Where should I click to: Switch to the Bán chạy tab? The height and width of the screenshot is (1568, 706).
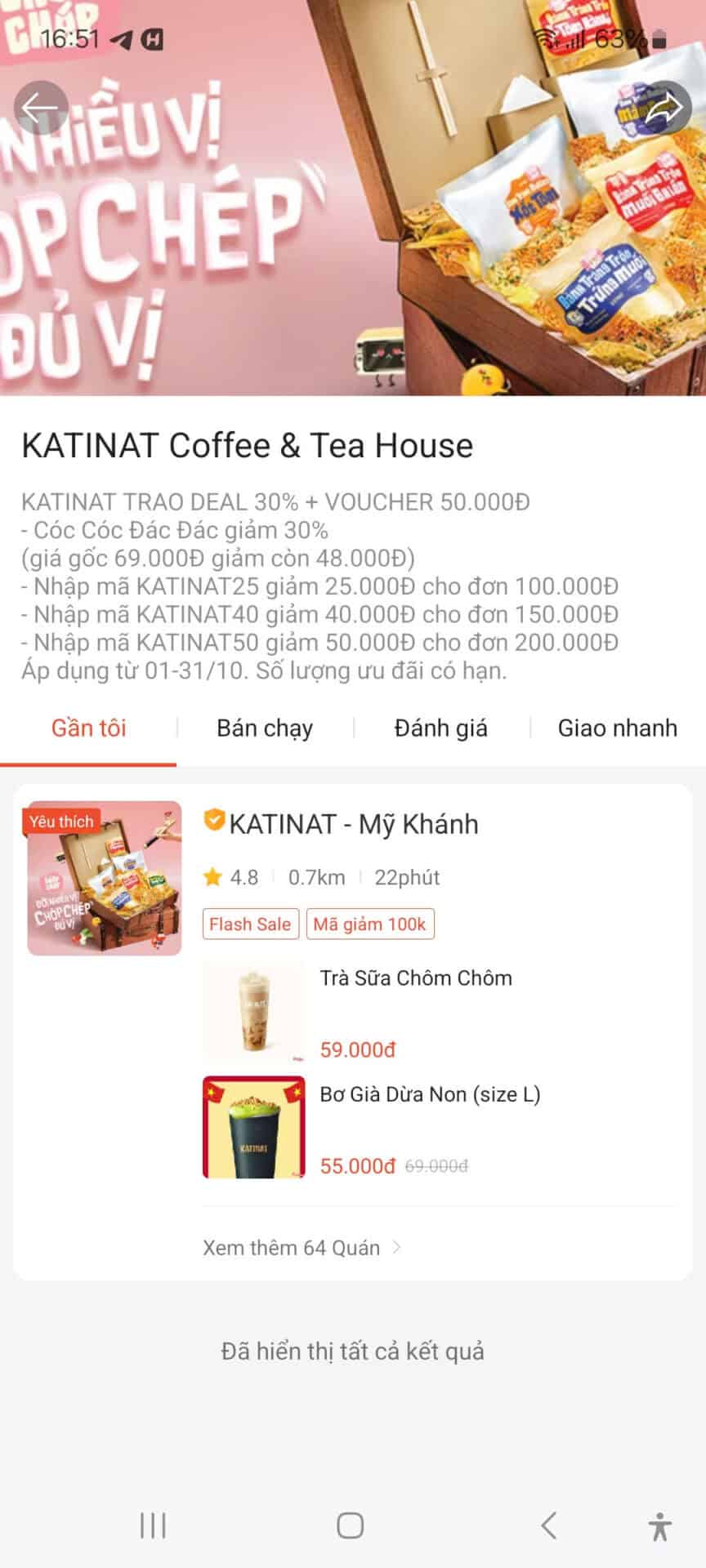point(264,728)
